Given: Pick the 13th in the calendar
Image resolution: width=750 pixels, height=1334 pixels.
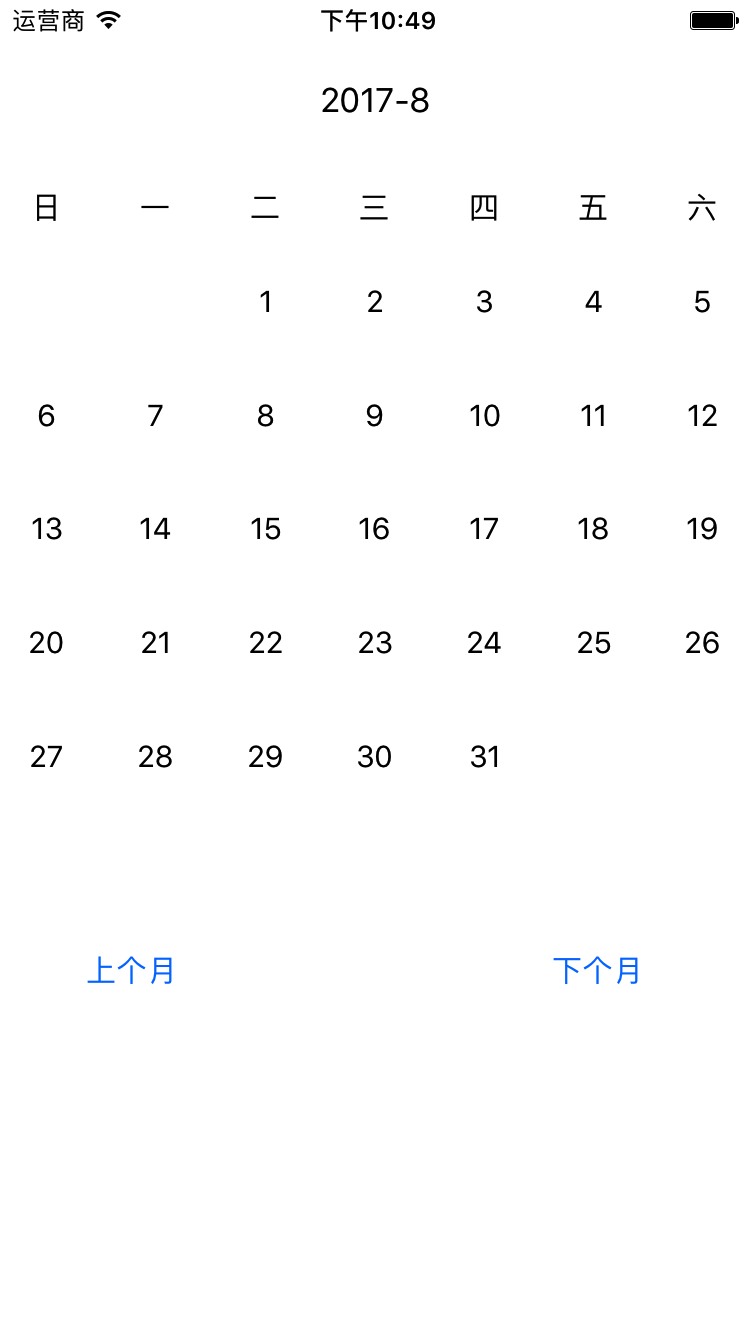Looking at the screenshot, I should tap(47, 529).
